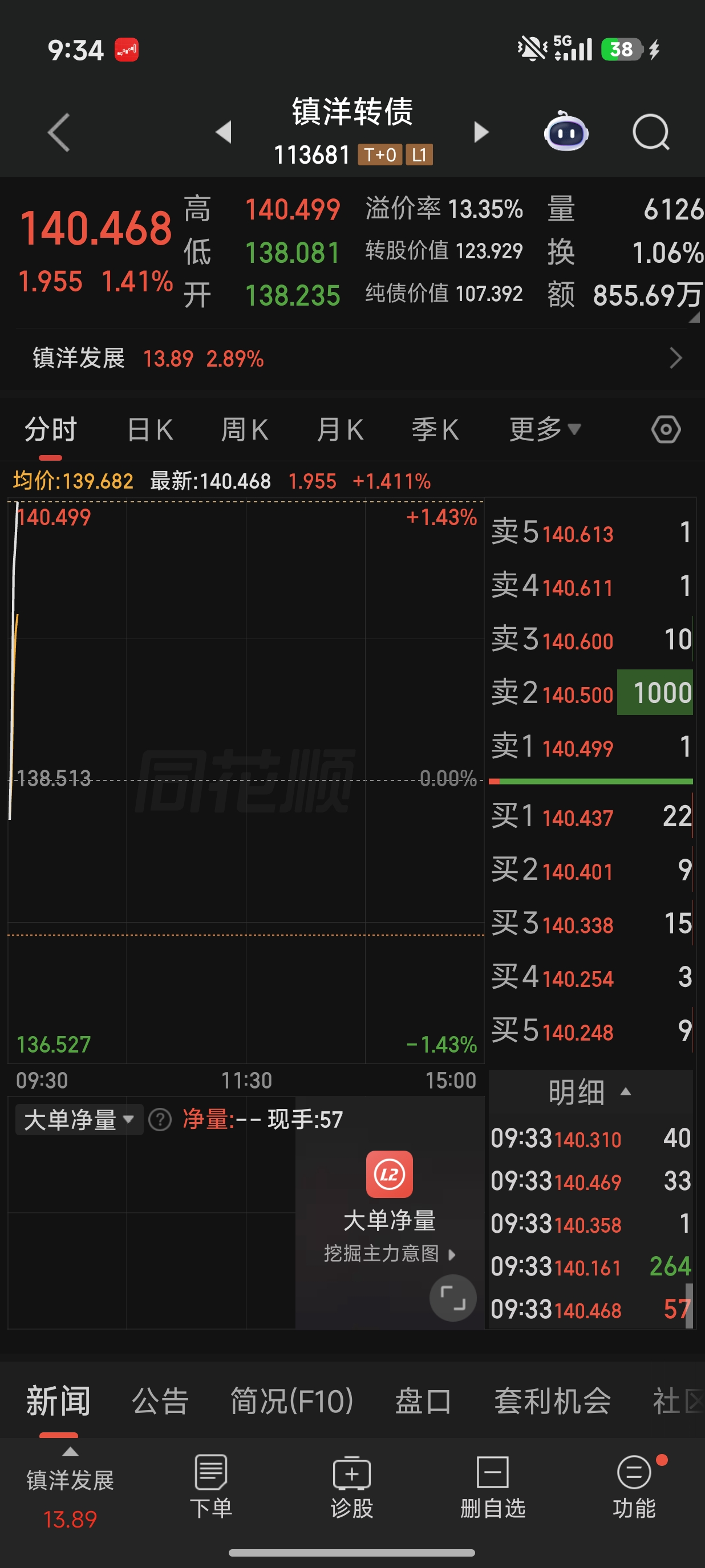Switch to the 日K chart tab
Screen dimensions: 705x1568
(x=150, y=430)
